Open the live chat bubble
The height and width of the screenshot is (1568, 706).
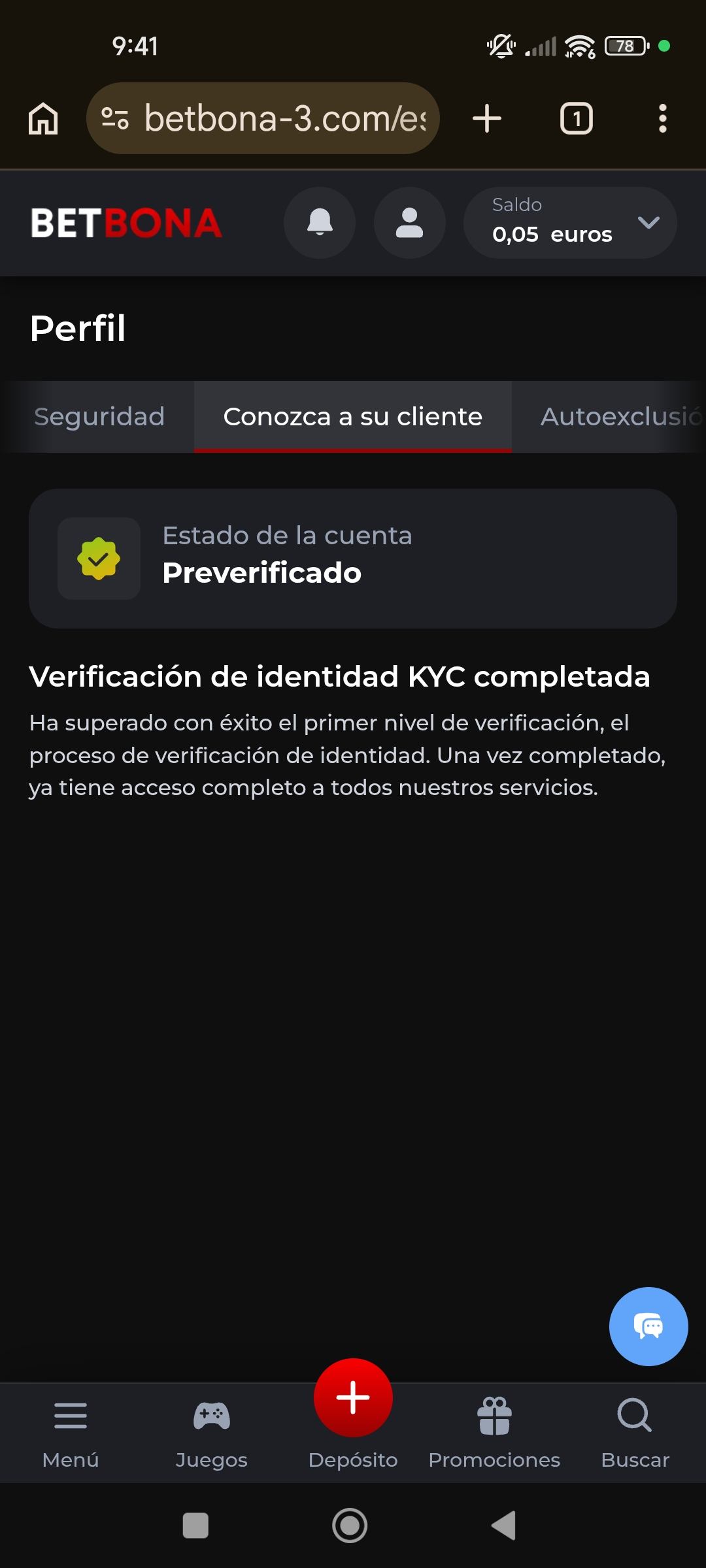648,1326
